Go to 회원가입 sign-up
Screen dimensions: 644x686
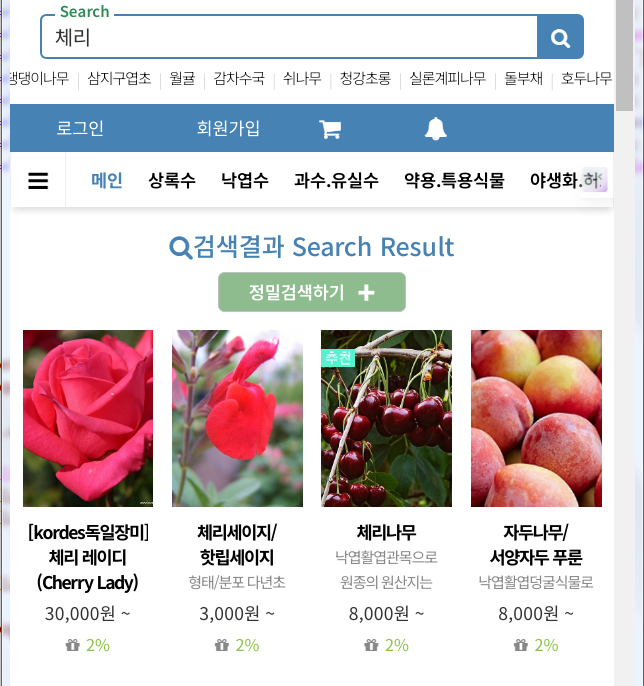point(228,128)
